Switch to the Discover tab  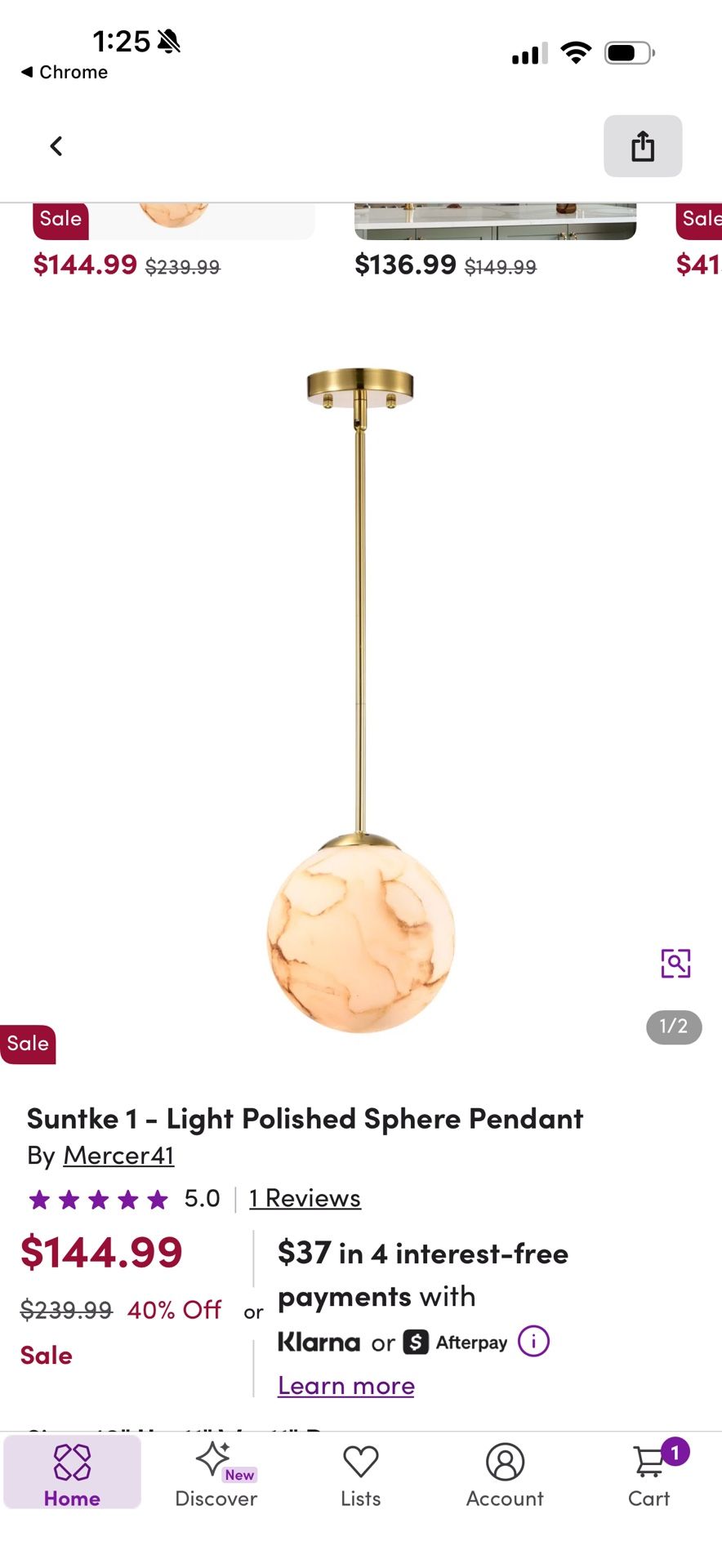pos(216,1474)
